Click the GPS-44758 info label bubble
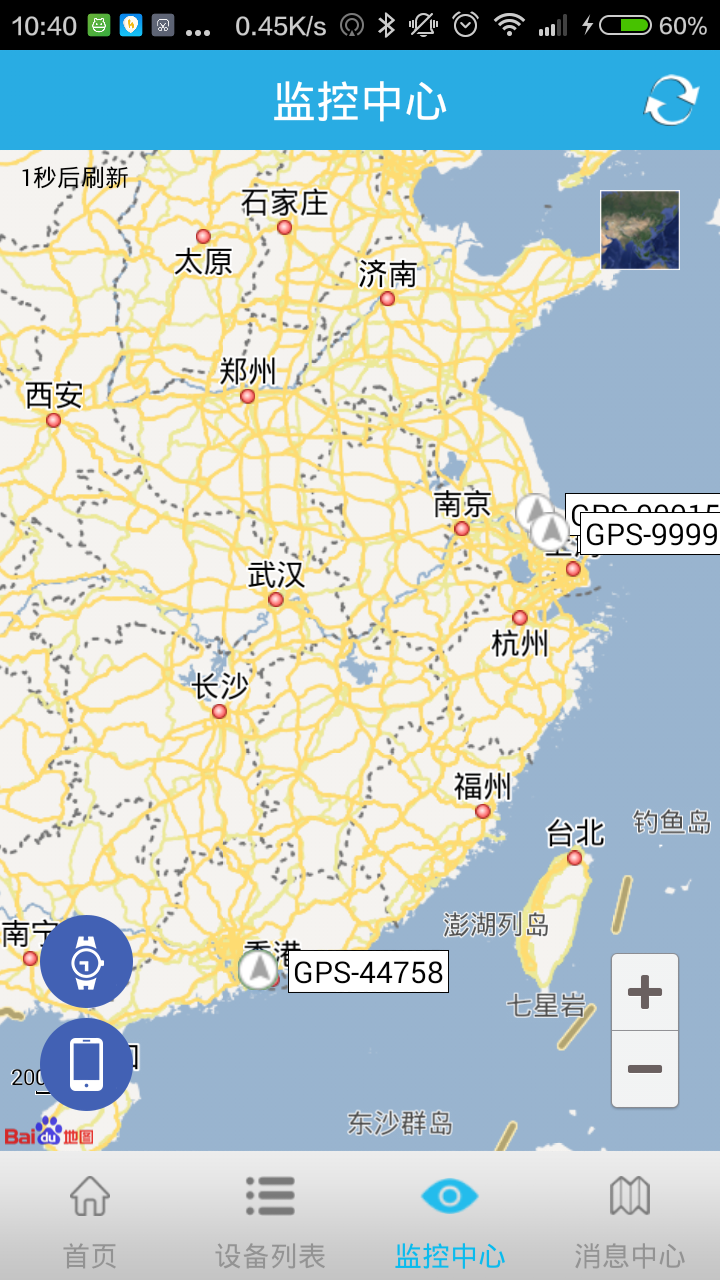This screenshot has width=720, height=1280. pos(368,971)
